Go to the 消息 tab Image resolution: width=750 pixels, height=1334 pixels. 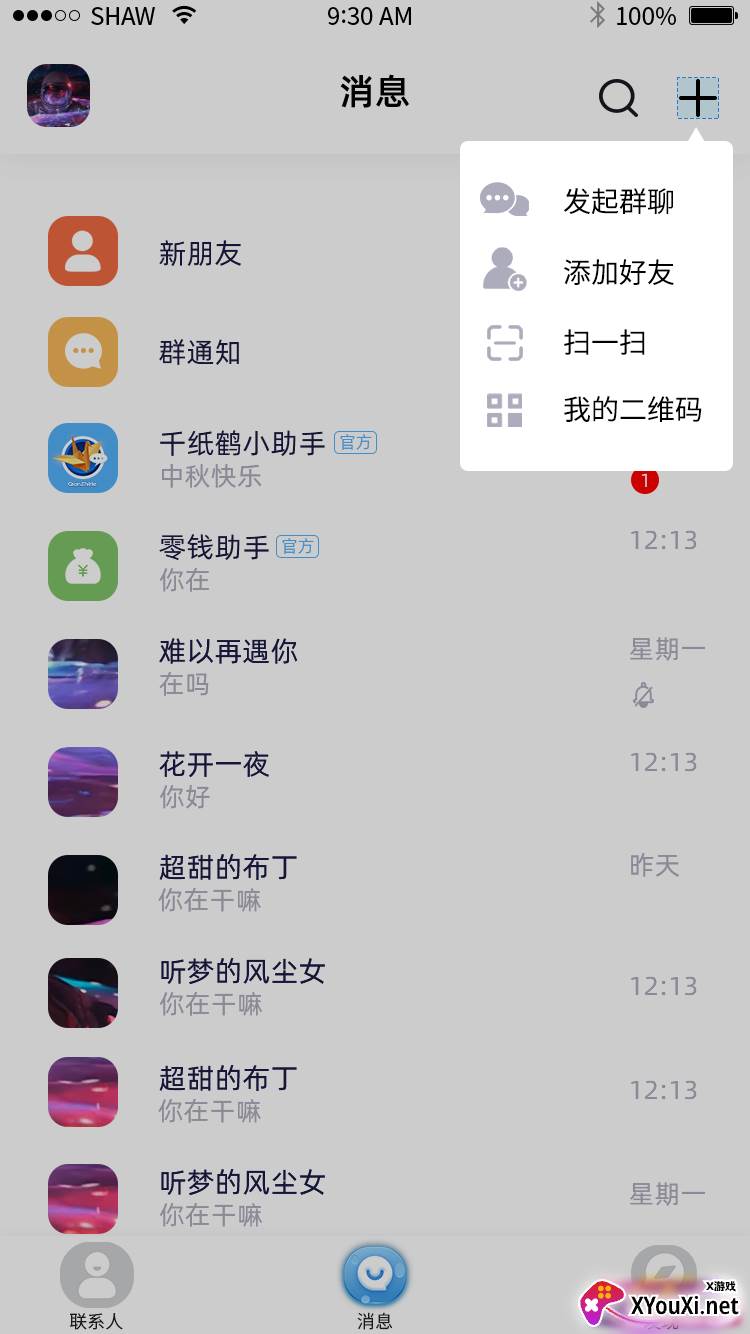click(375, 1285)
